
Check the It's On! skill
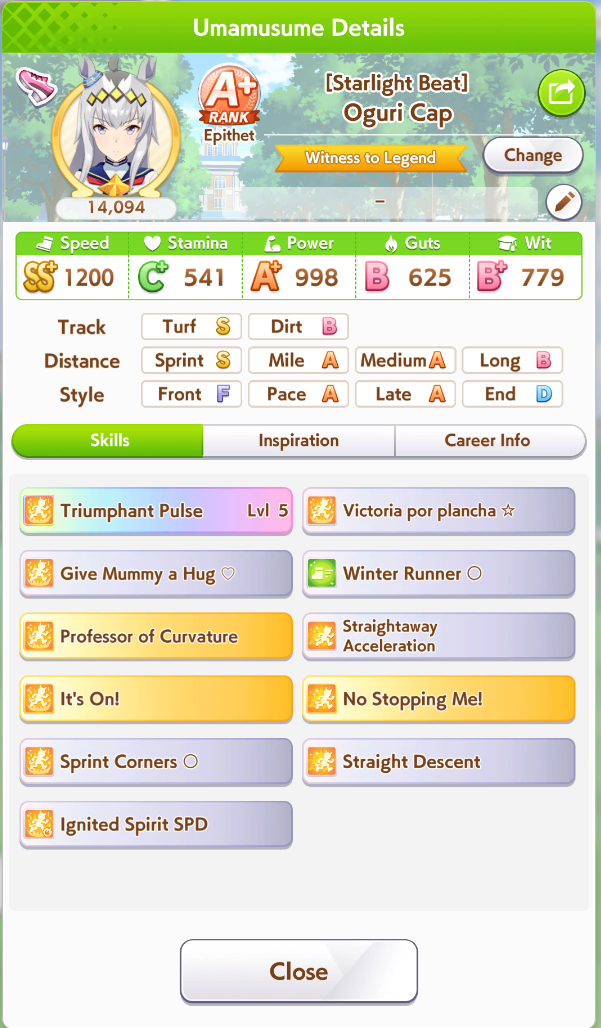point(156,699)
